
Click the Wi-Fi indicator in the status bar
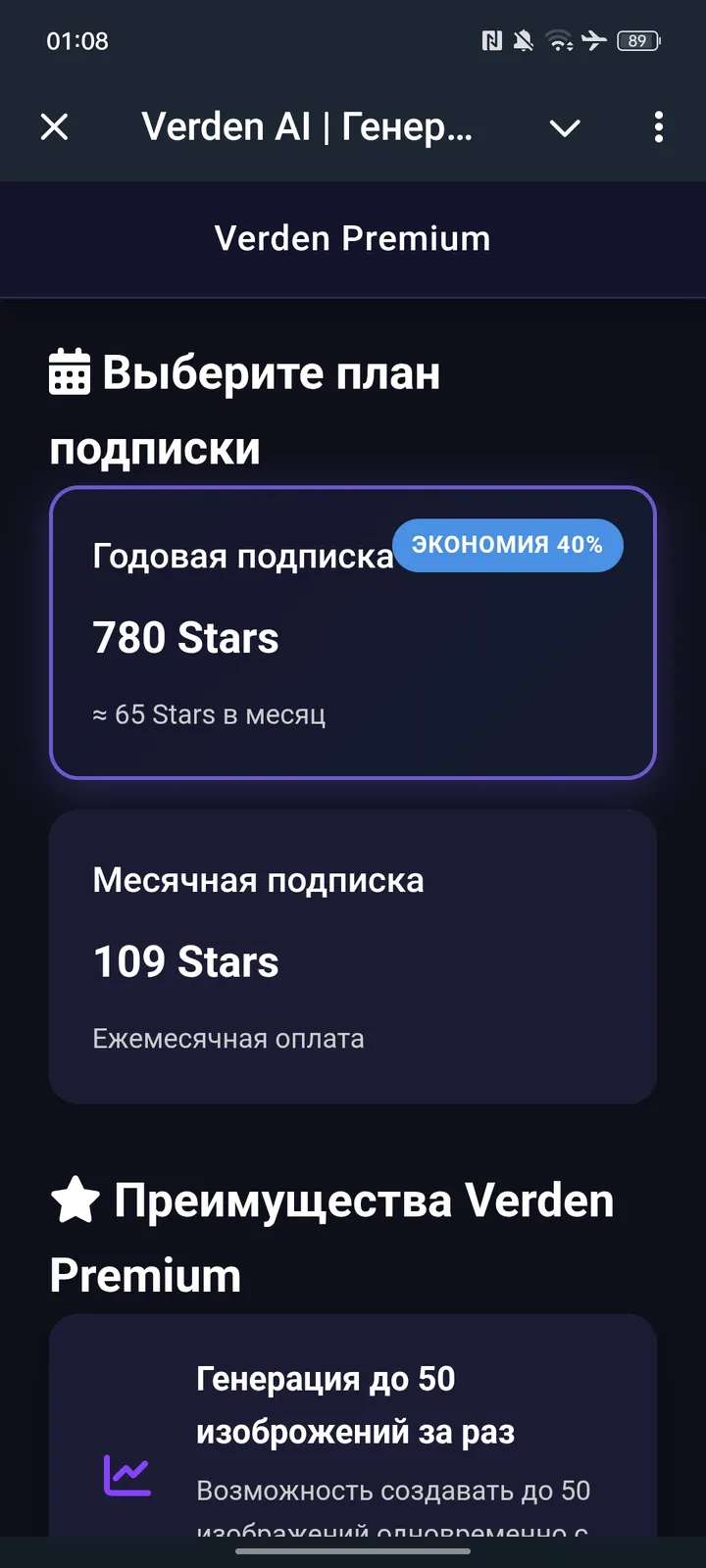(561, 40)
